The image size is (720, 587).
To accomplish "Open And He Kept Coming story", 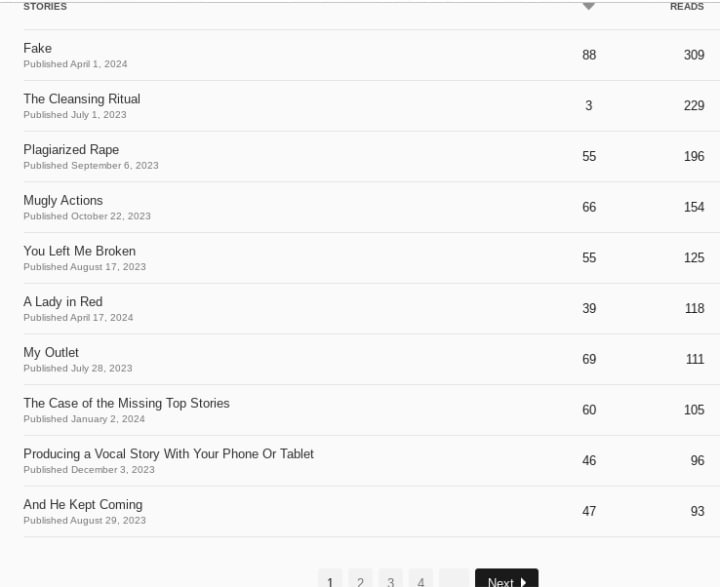I will [83, 504].
